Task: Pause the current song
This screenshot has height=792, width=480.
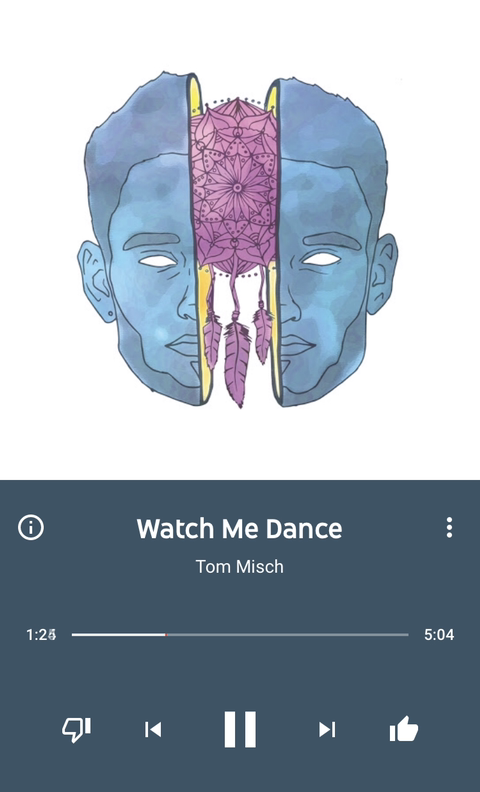Action: [240, 729]
